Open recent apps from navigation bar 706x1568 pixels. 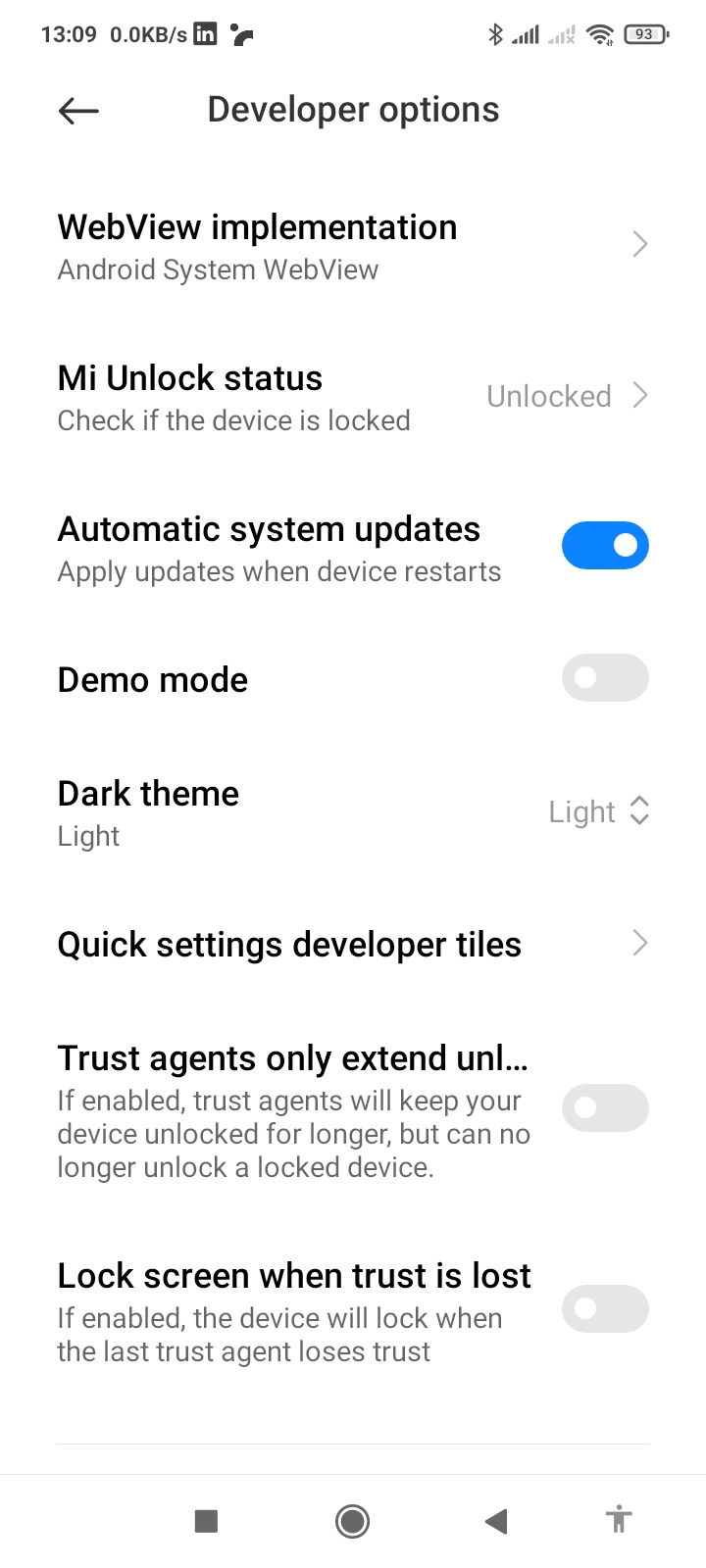206,1521
